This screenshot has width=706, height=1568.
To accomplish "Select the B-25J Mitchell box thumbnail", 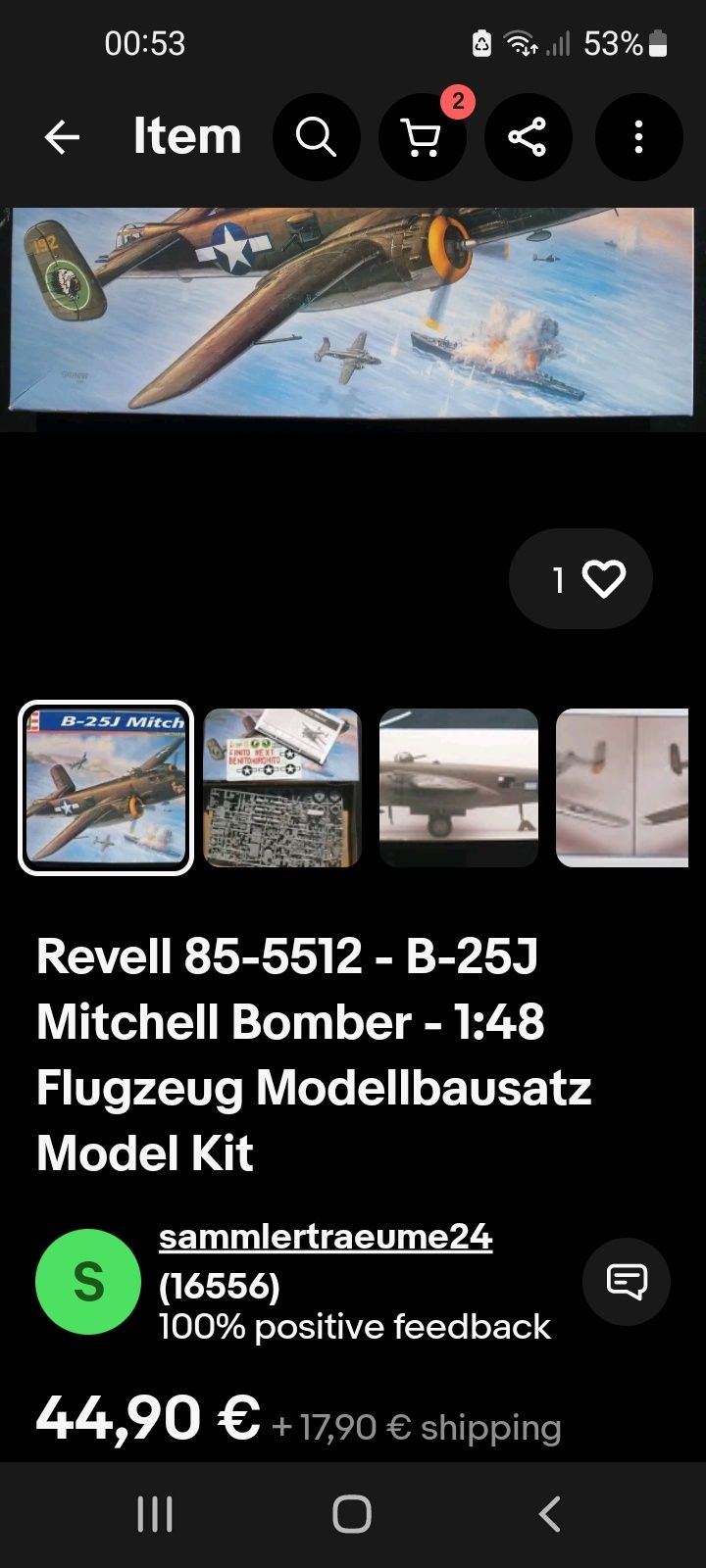I will coord(106,788).
